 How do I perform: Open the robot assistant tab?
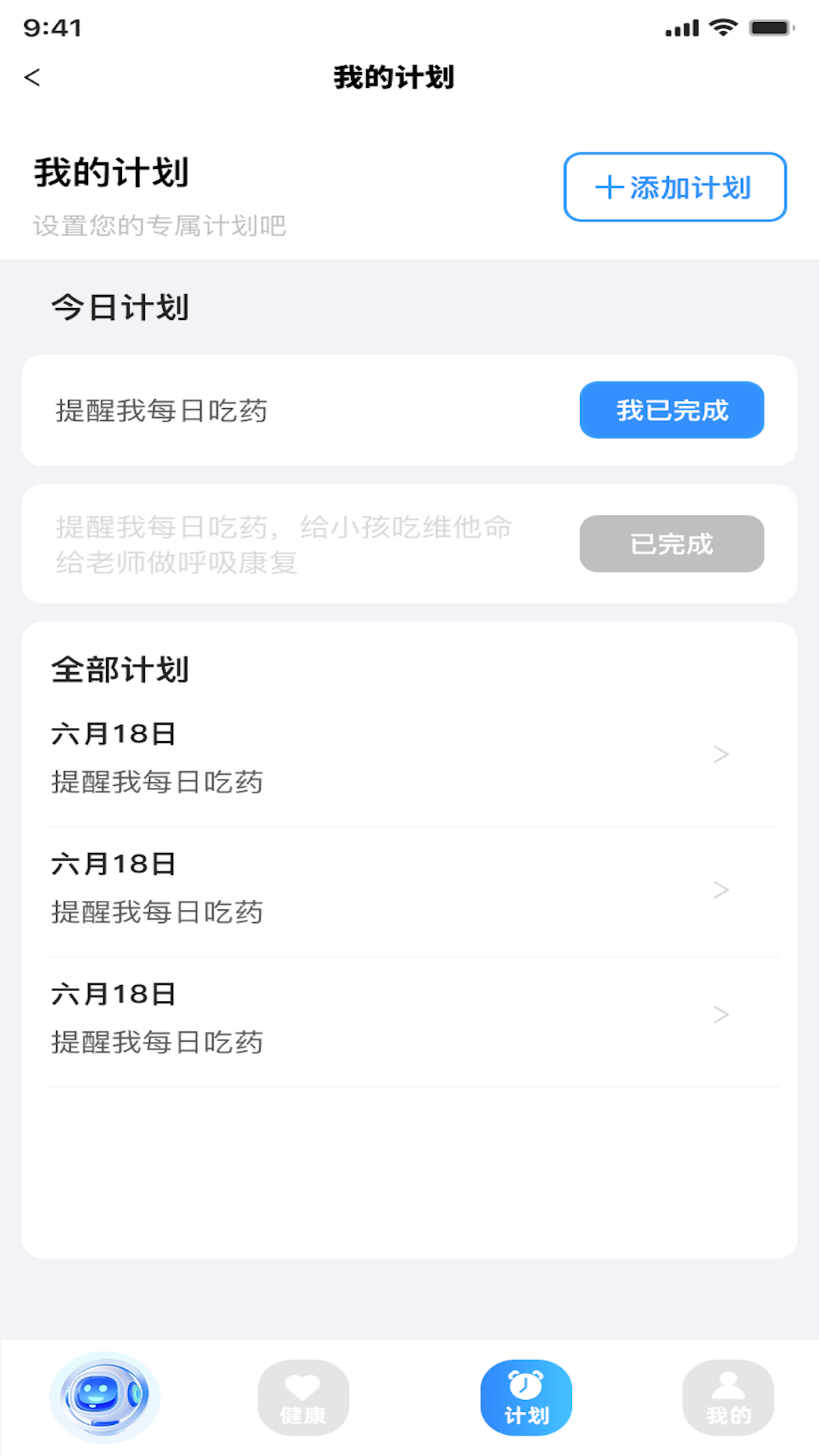pyautogui.click(x=105, y=1396)
